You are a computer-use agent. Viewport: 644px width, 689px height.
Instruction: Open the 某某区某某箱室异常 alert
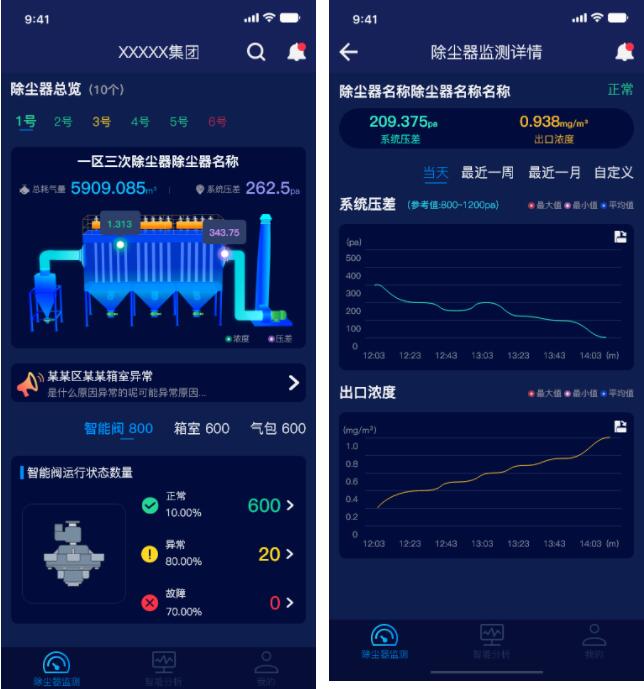coord(293,382)
